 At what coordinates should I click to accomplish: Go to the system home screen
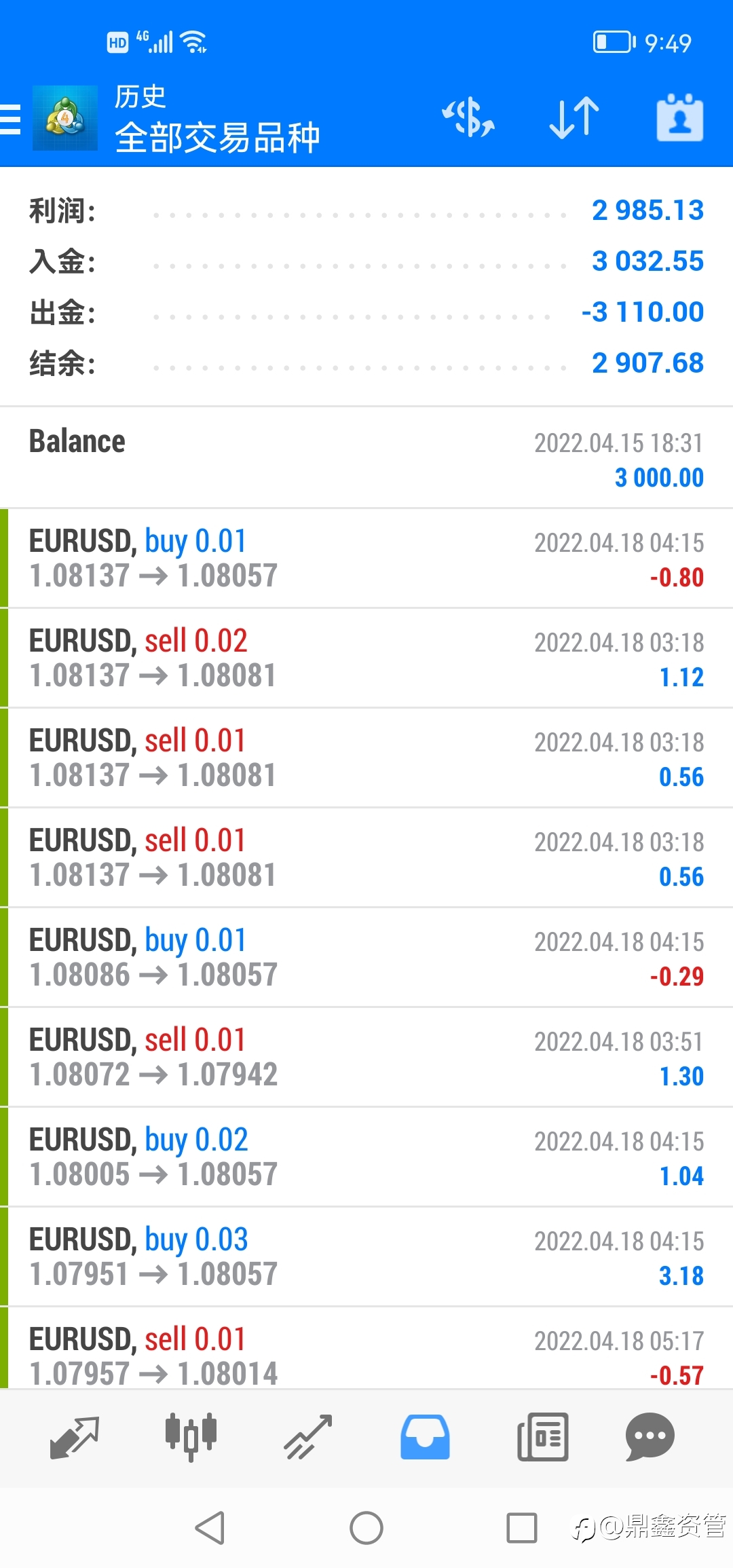point(366,1529)
